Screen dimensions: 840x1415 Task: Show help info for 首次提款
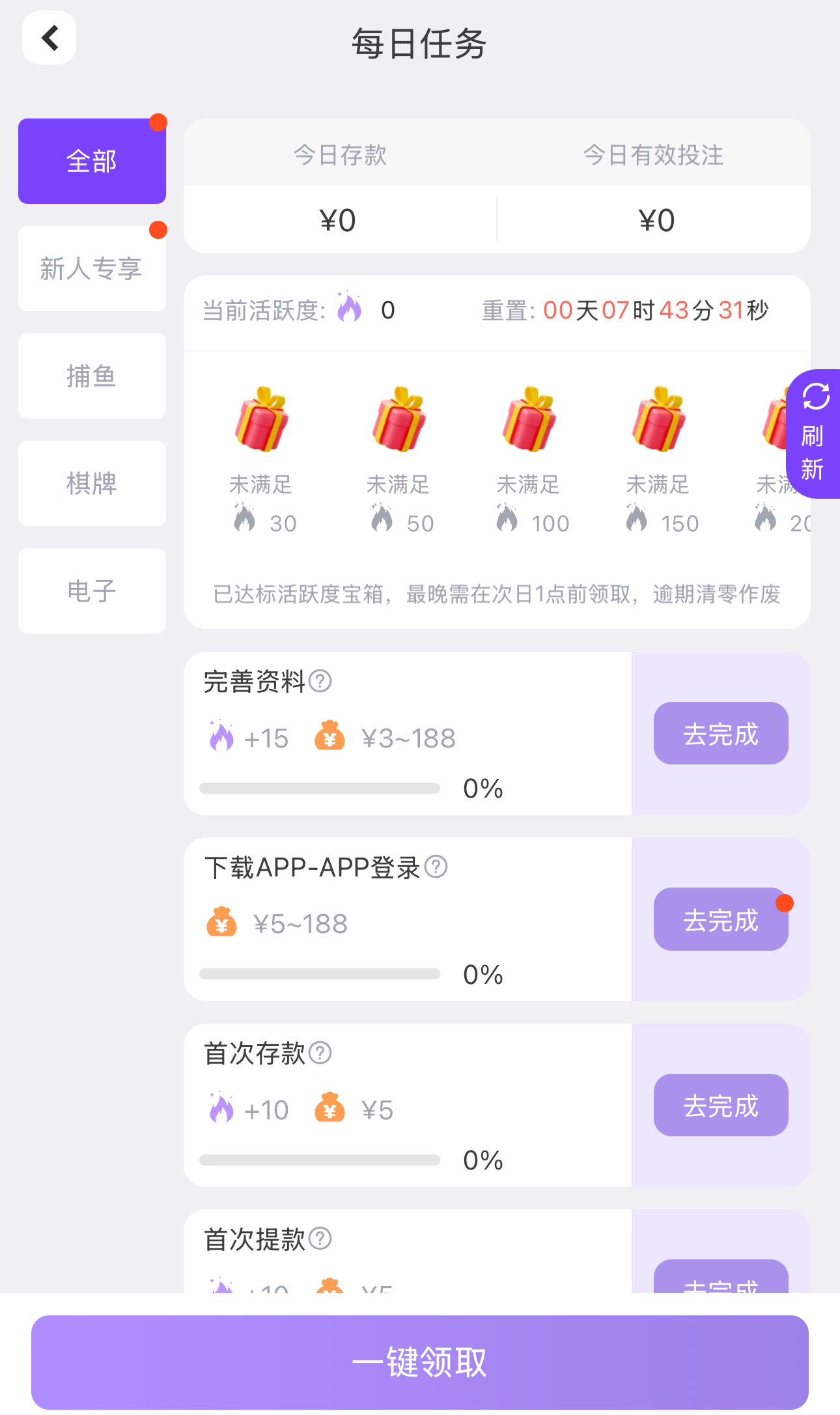tap(320, 1239)
